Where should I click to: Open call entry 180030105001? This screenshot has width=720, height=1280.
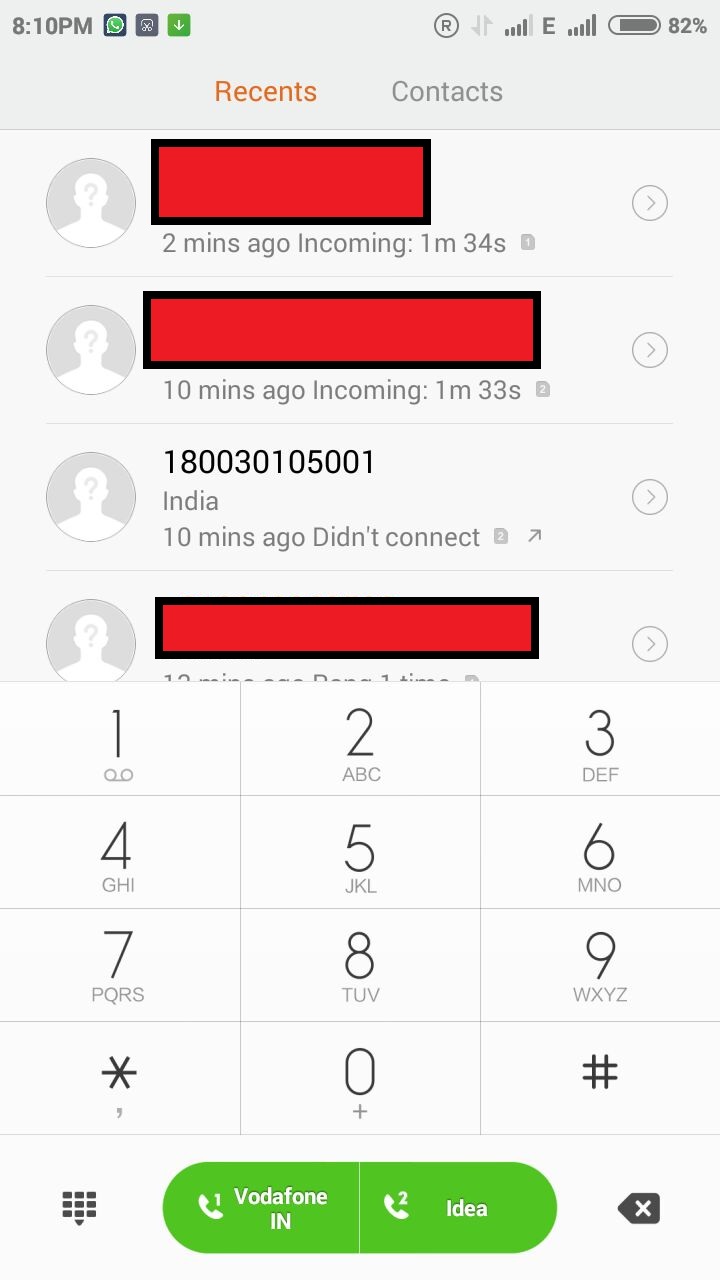320,497
